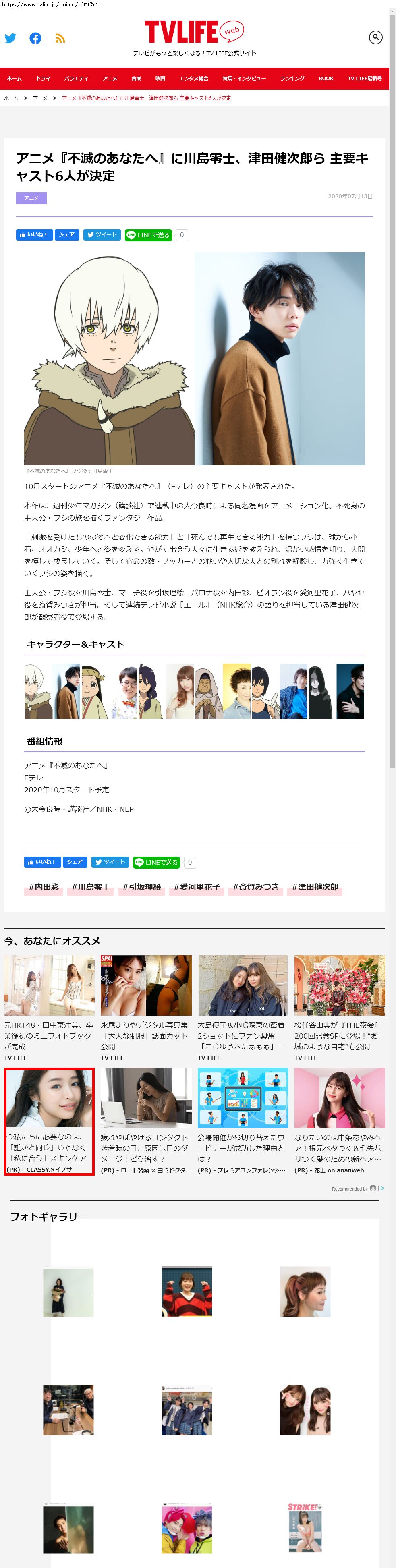This screenshot has width=396, height=1568.
Task: Open the search magnifier icon
Action: click(x=375, y=38)
